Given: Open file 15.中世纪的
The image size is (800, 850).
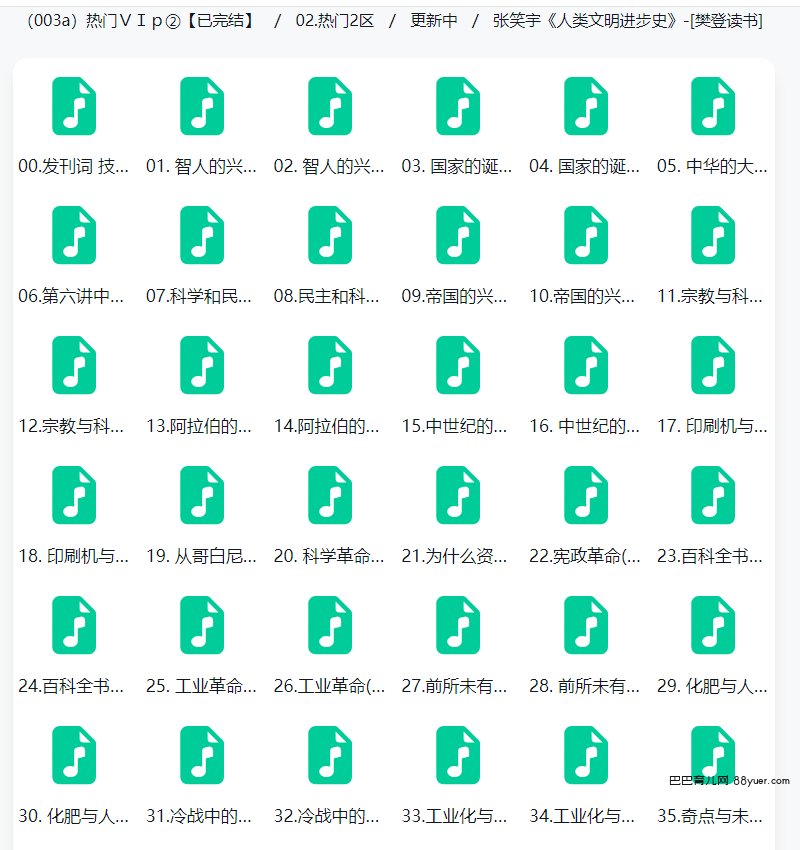Looking at the screenshot, I should tap(457, 366).
